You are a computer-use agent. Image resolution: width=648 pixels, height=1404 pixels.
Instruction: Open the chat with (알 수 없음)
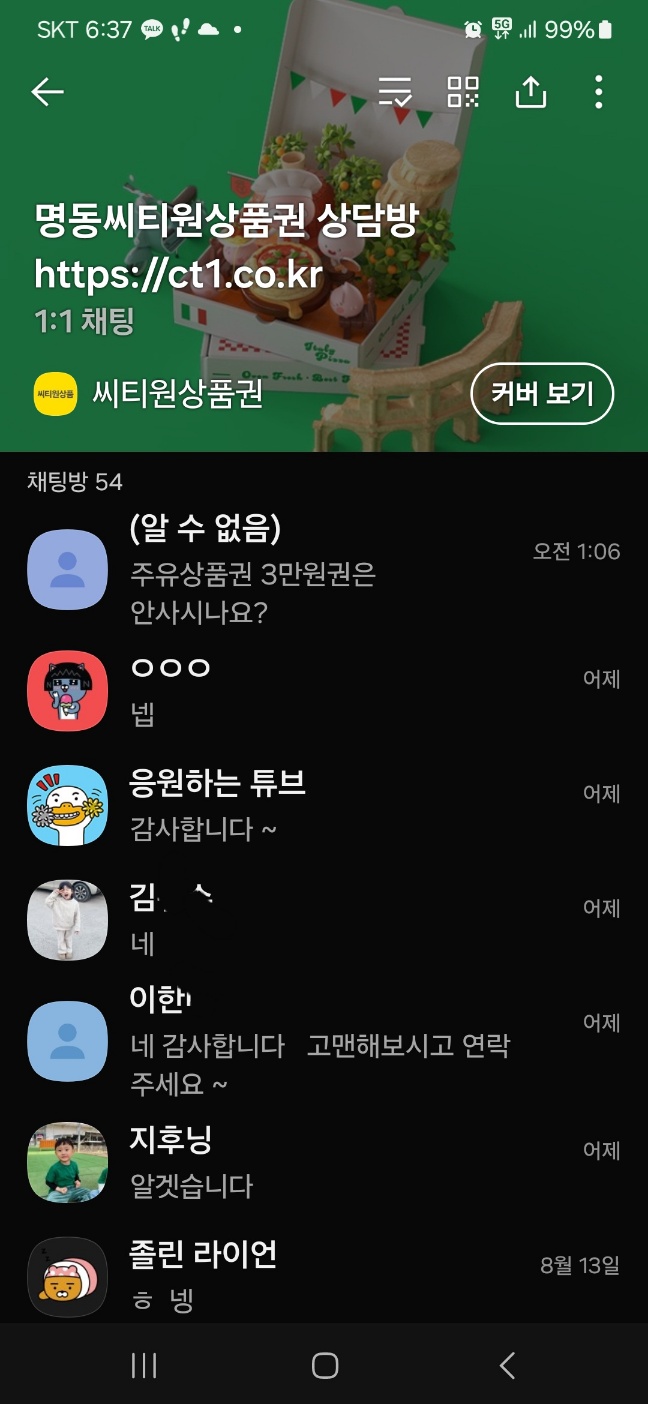324,569
